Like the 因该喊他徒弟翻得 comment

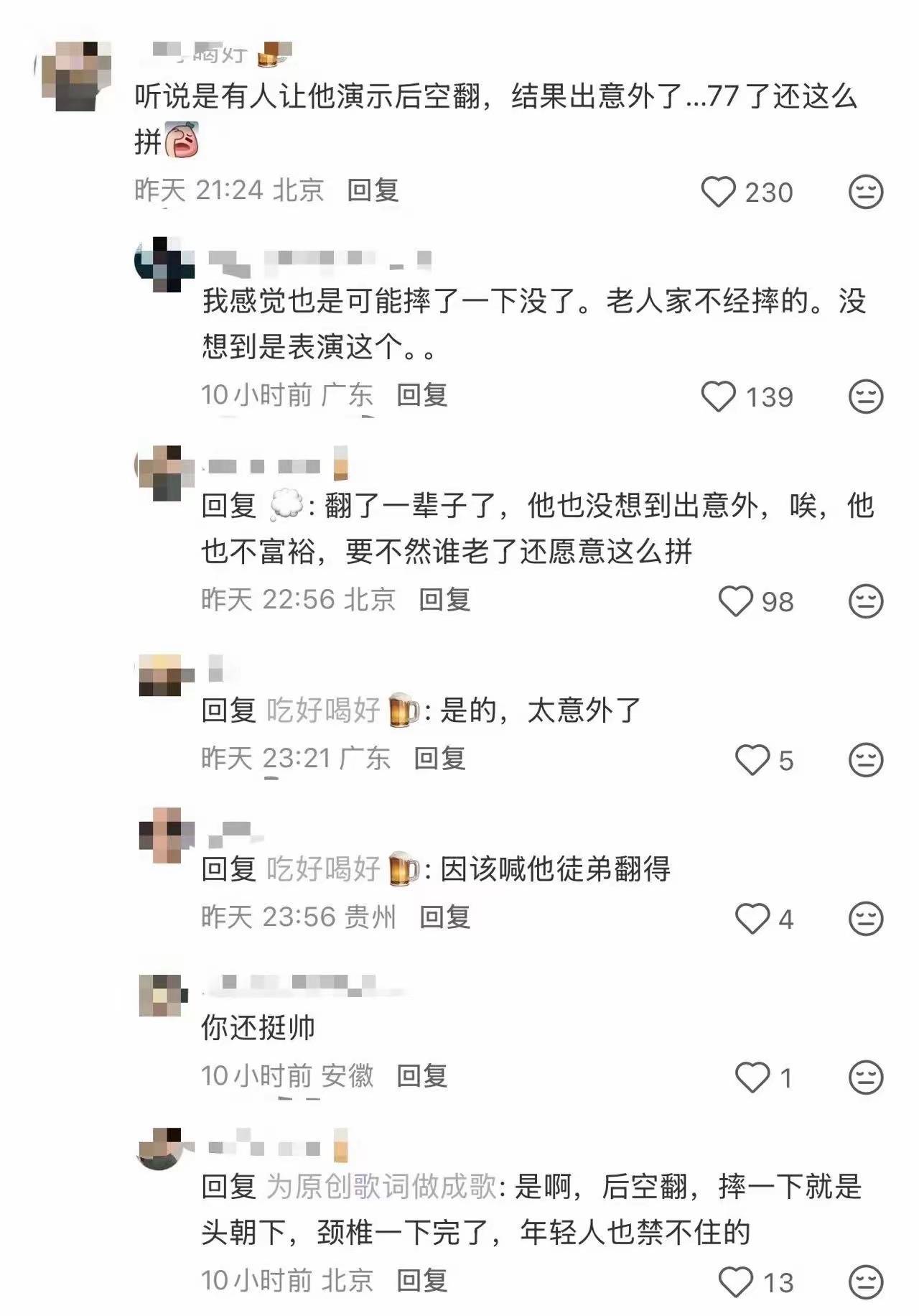752,919
